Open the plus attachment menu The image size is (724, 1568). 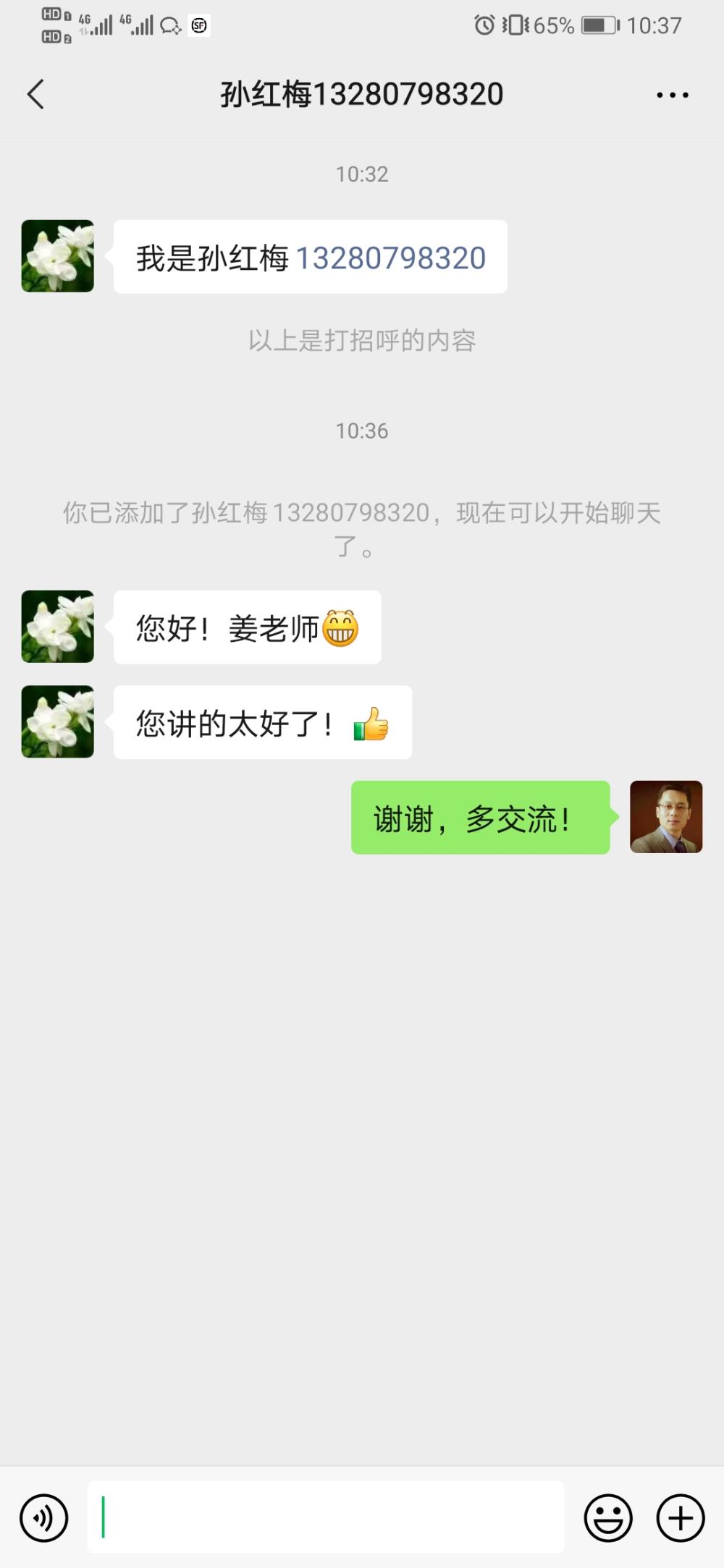680,1517
